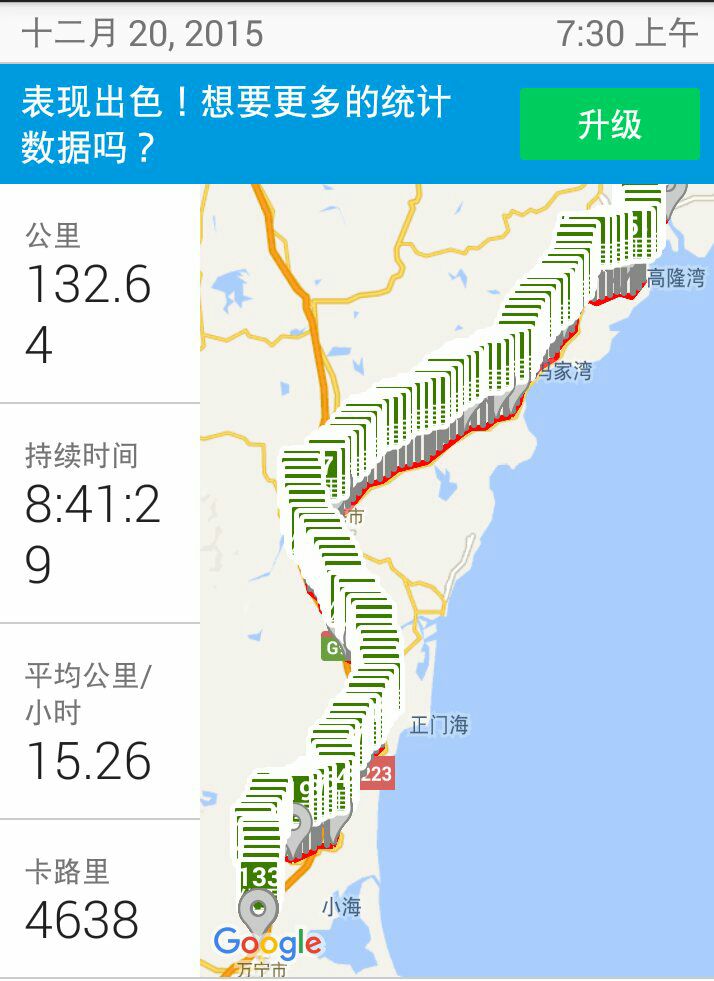Tap the green 升级 upgrade button

609,124
